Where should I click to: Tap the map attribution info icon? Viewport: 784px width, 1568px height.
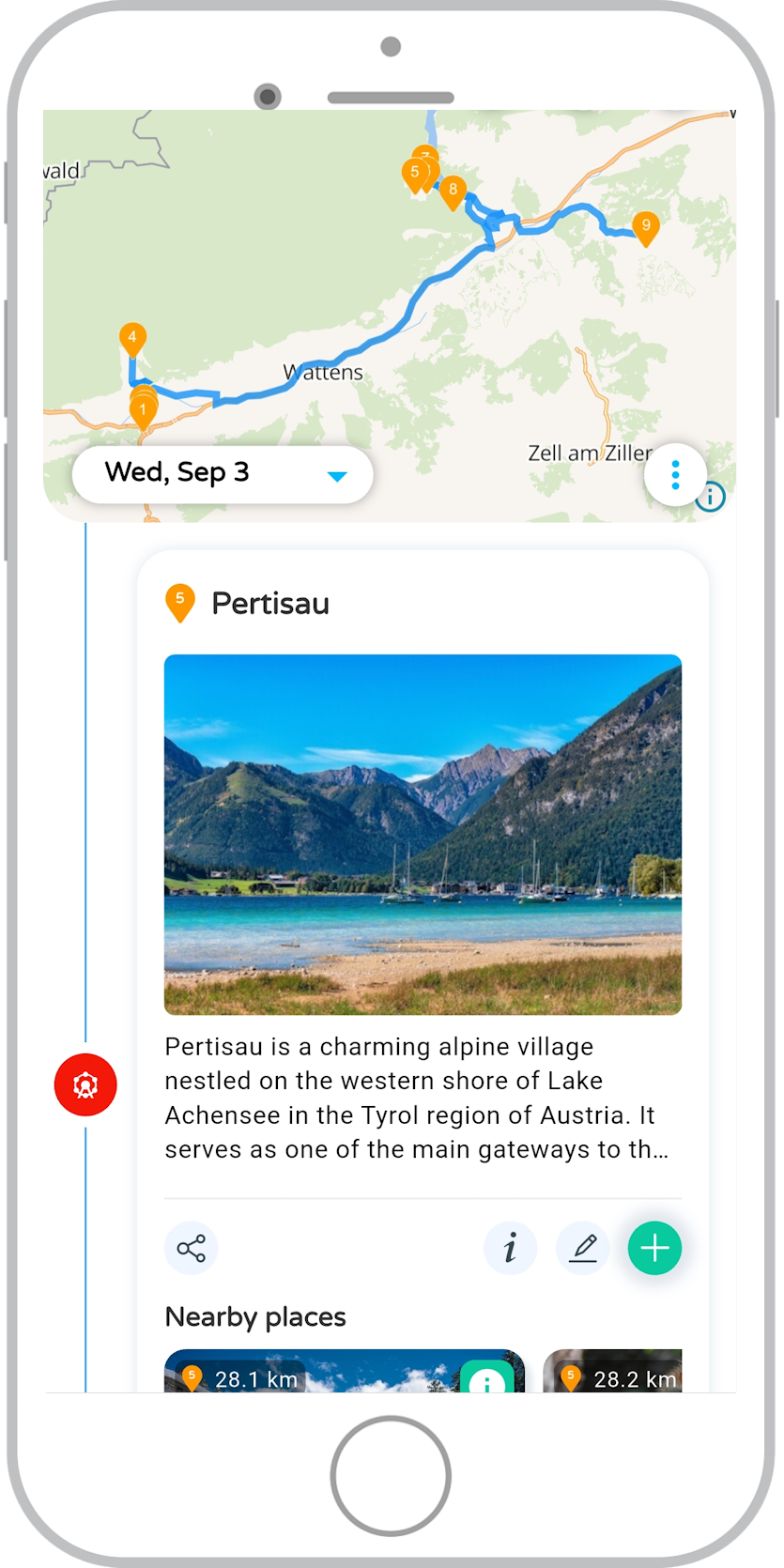point(711,496)
